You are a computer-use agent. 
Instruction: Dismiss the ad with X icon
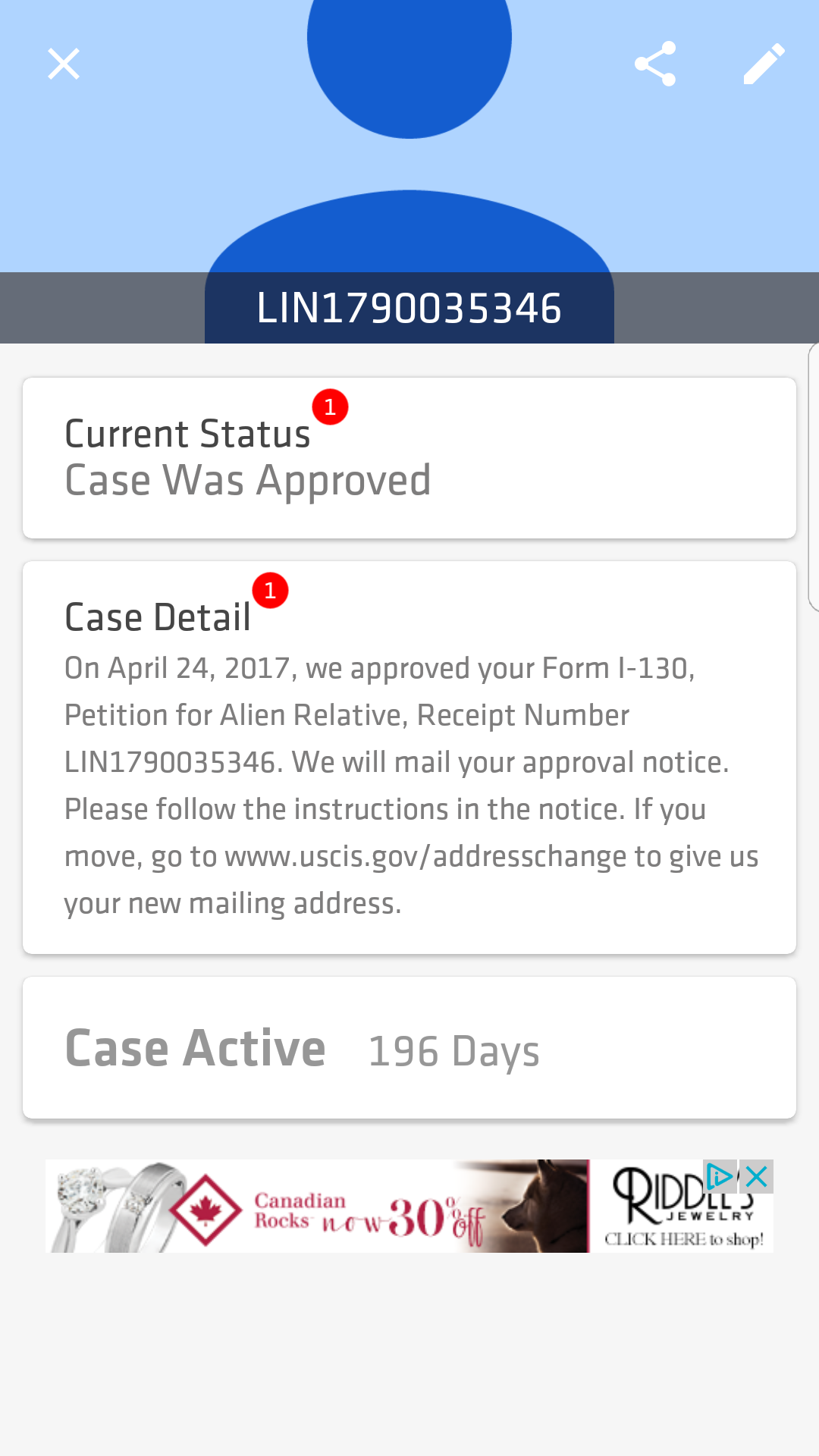[757, 1176]
